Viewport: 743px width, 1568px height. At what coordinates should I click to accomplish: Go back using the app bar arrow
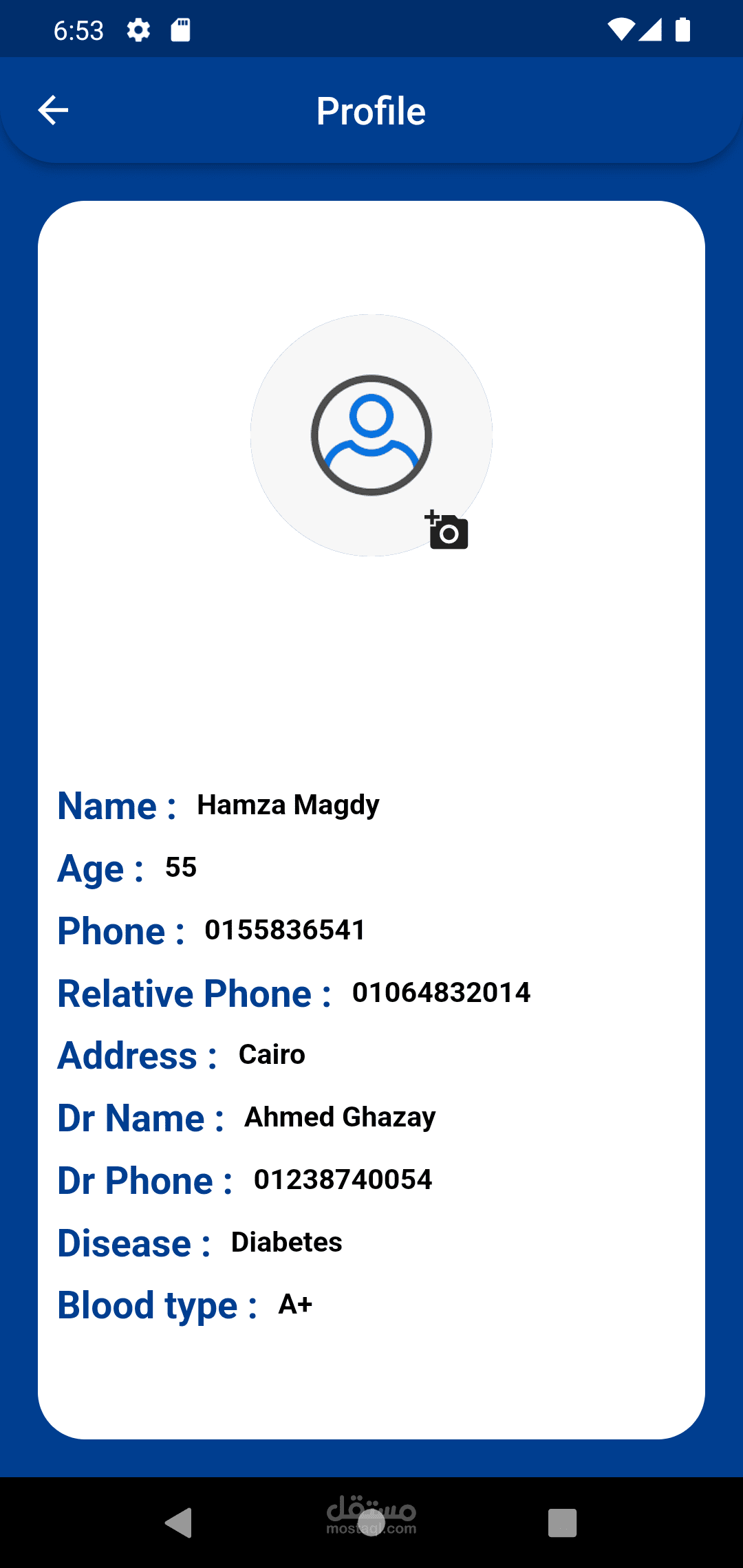53,111
